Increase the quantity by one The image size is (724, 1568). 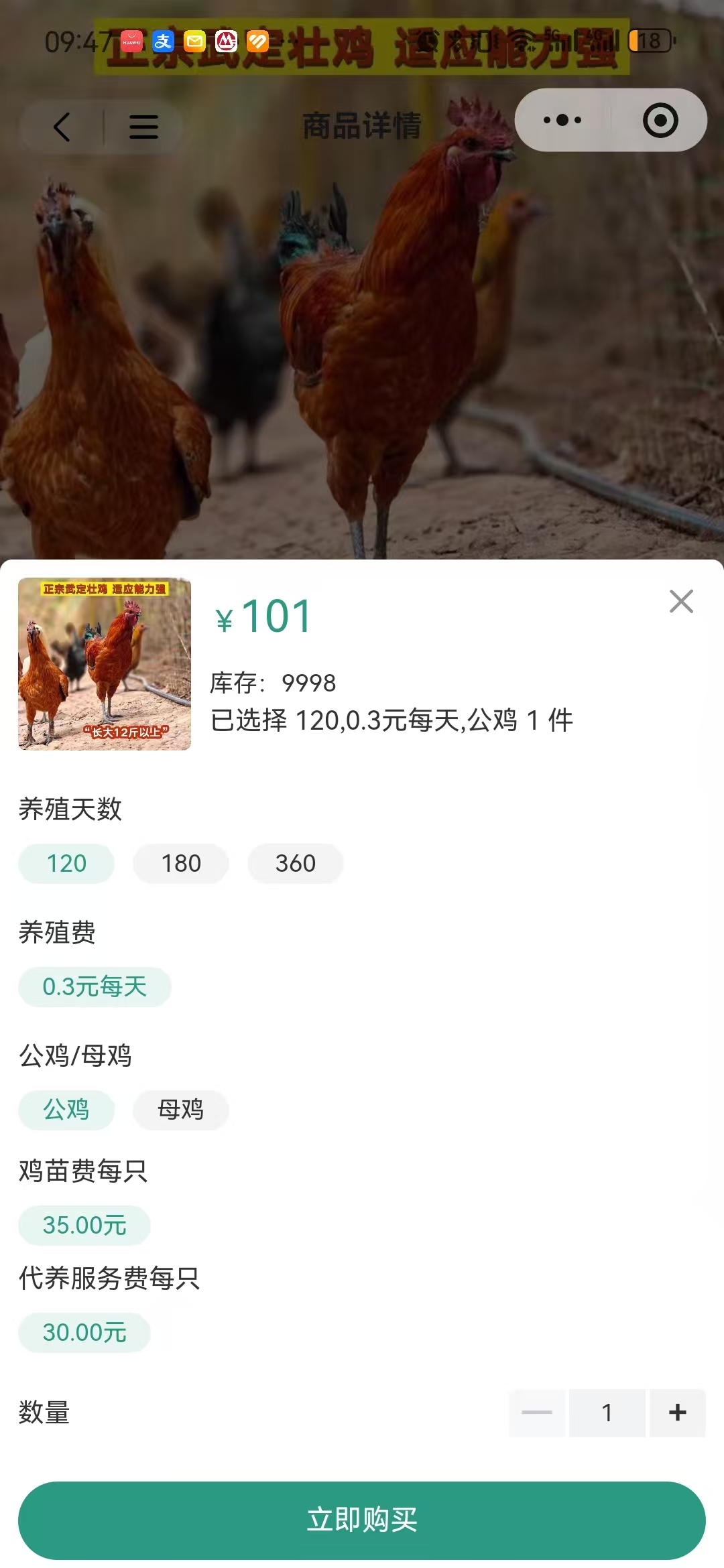(x=678, y=1413)
